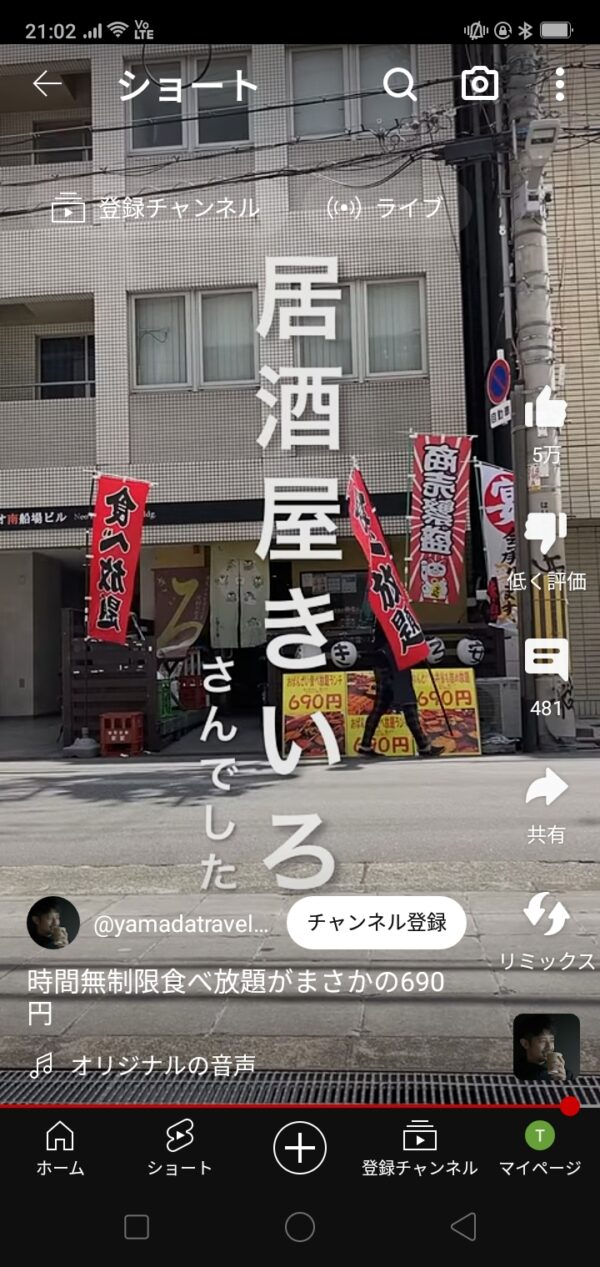
Task: Dislike the video via 低く評価
Action: pos(546,550)
